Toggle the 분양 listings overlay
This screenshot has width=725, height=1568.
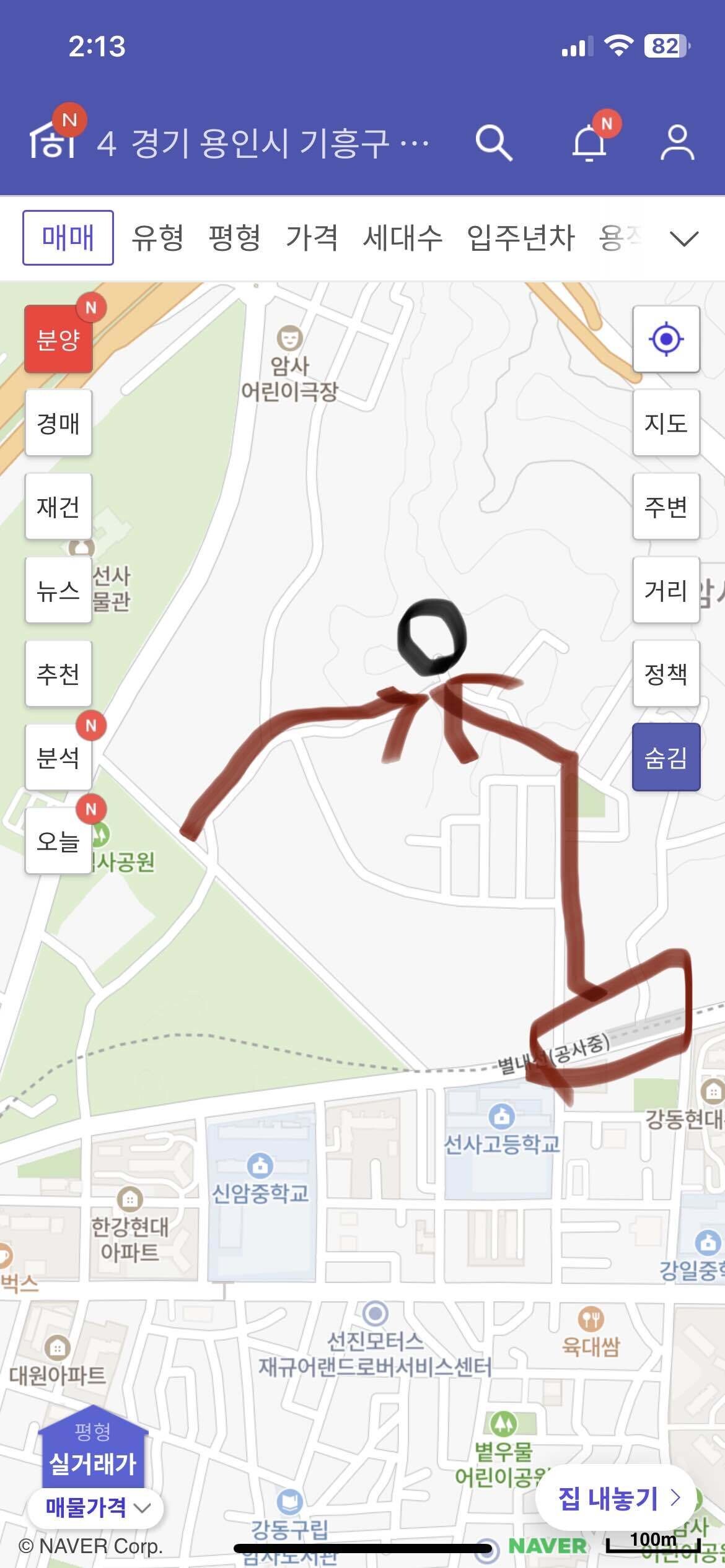(x=58, y=339)
